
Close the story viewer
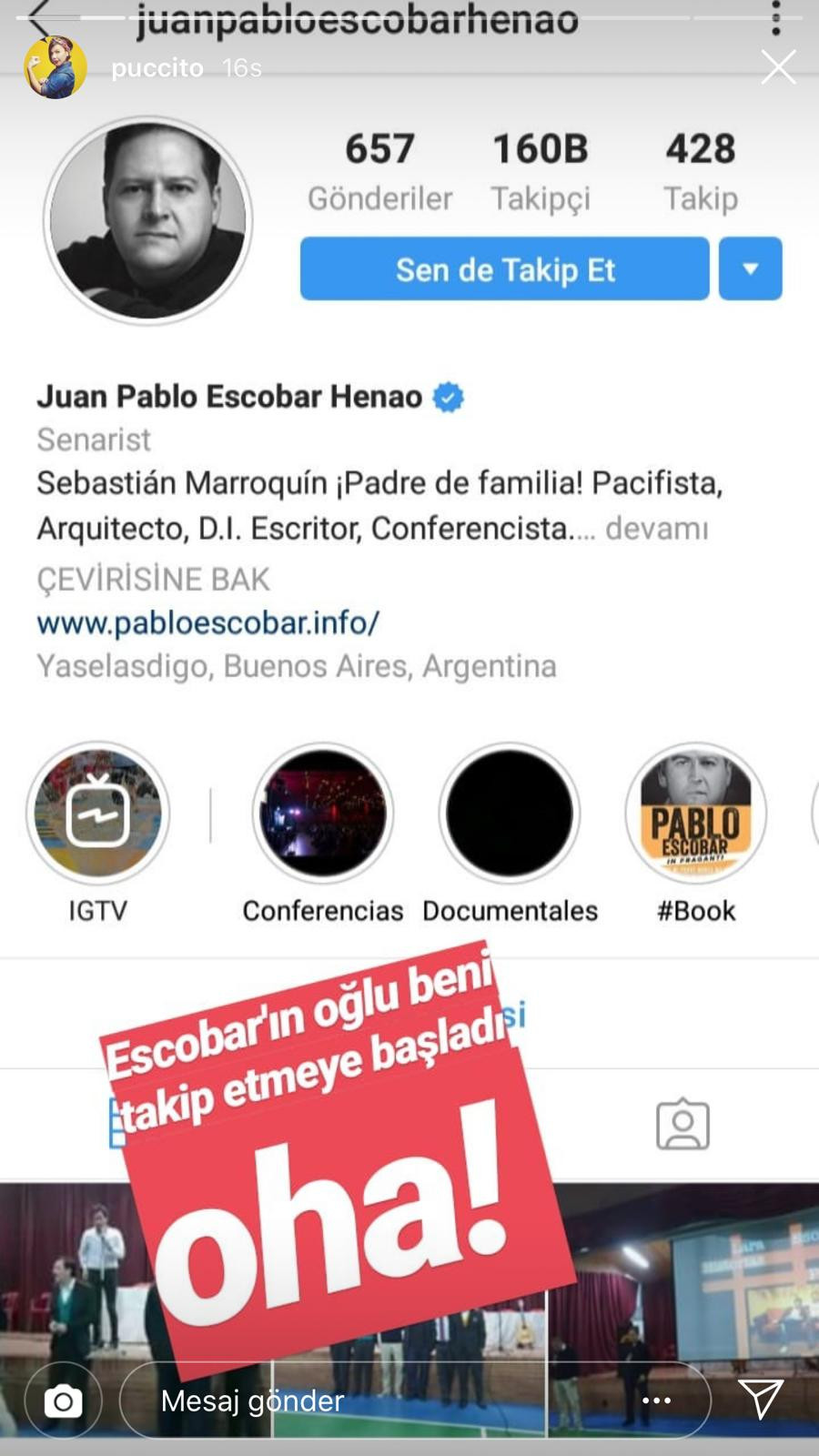[778, 67]
